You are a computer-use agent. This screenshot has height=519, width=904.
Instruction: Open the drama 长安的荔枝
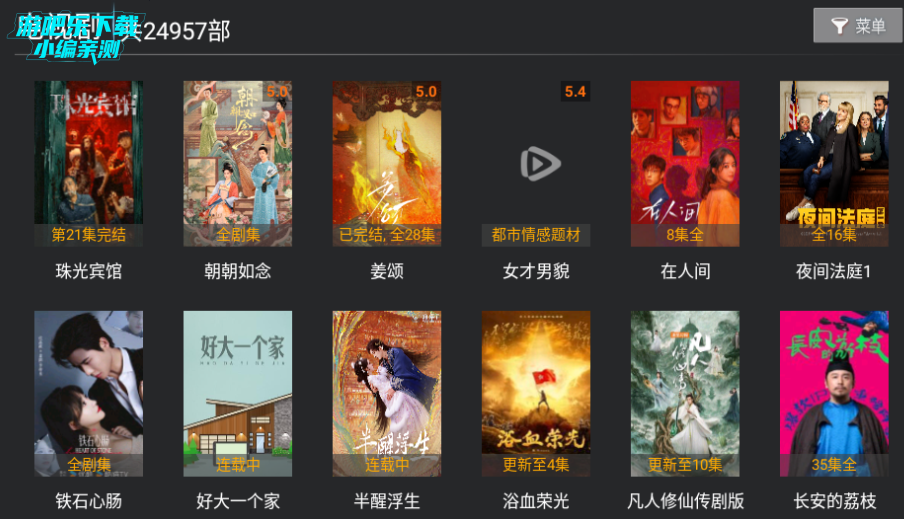pyautogui.click(x=834, y=394)
